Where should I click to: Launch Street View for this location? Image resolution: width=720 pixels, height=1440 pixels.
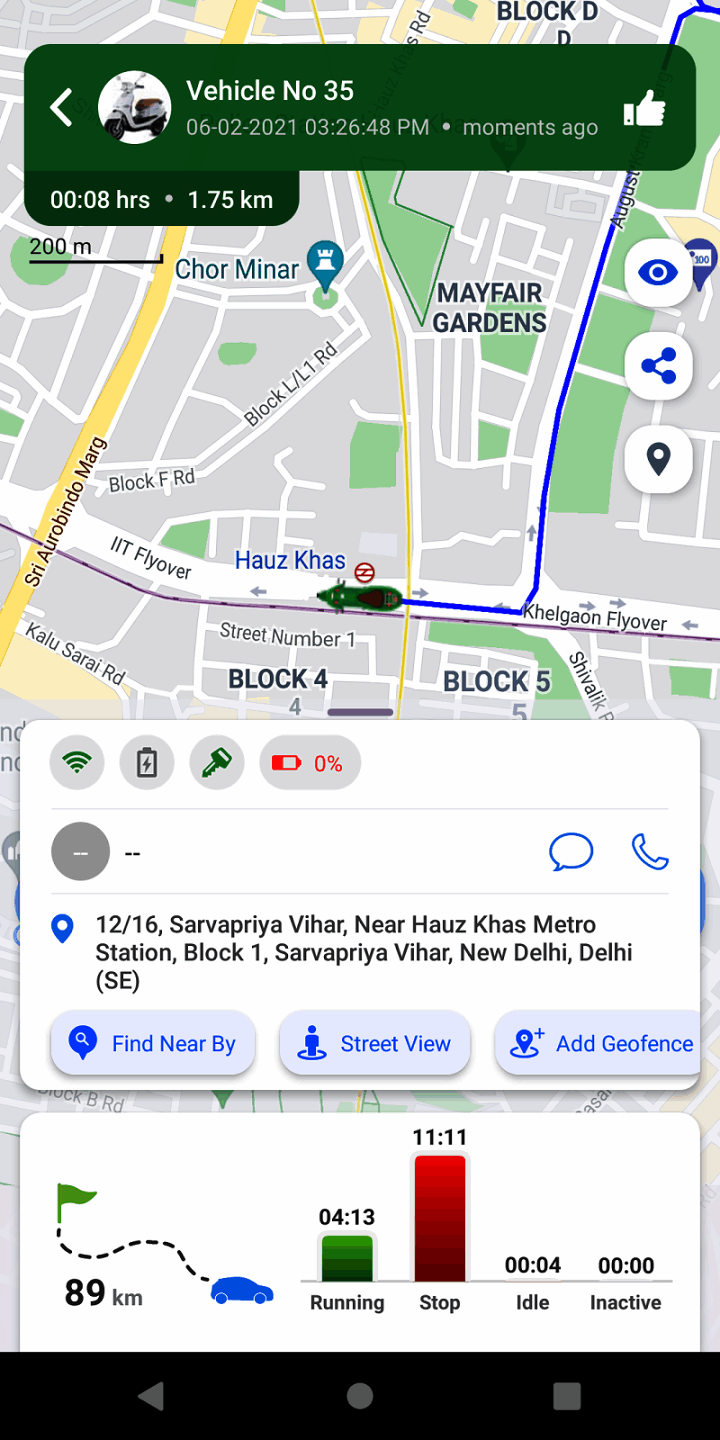(x=375, y=1044)
